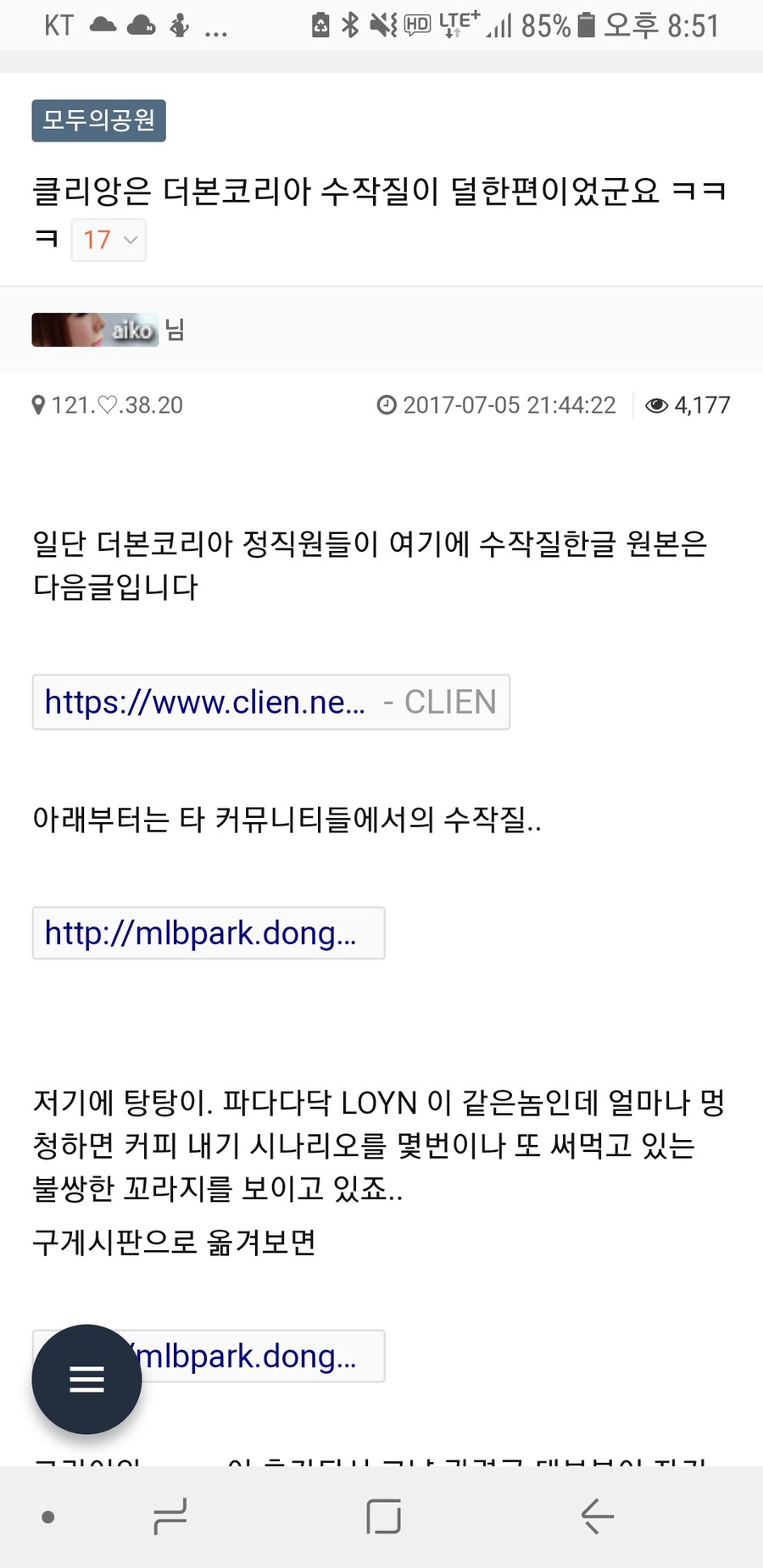Open the floating hamburger menu button
Viewport: 763px width, 1568px height.
pyautogui.click(x=86, y=1379)
